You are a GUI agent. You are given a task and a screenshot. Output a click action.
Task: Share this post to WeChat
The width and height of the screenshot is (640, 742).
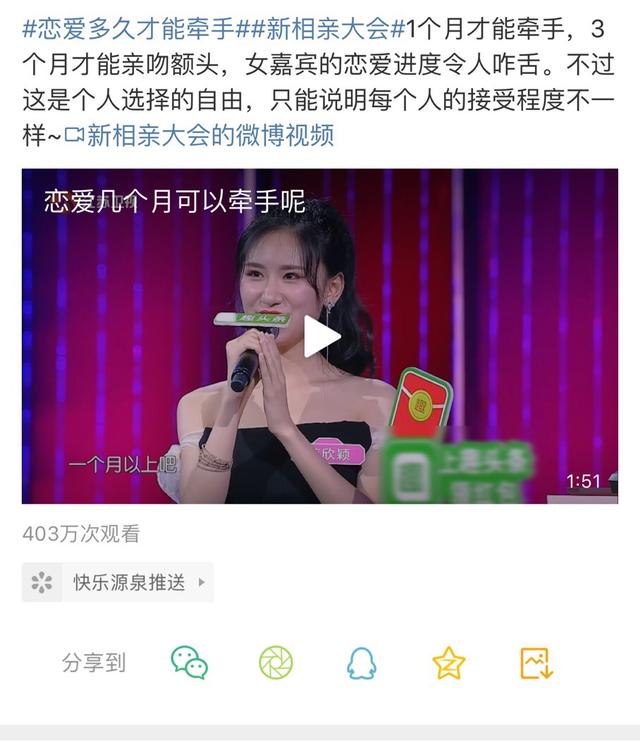189,661
